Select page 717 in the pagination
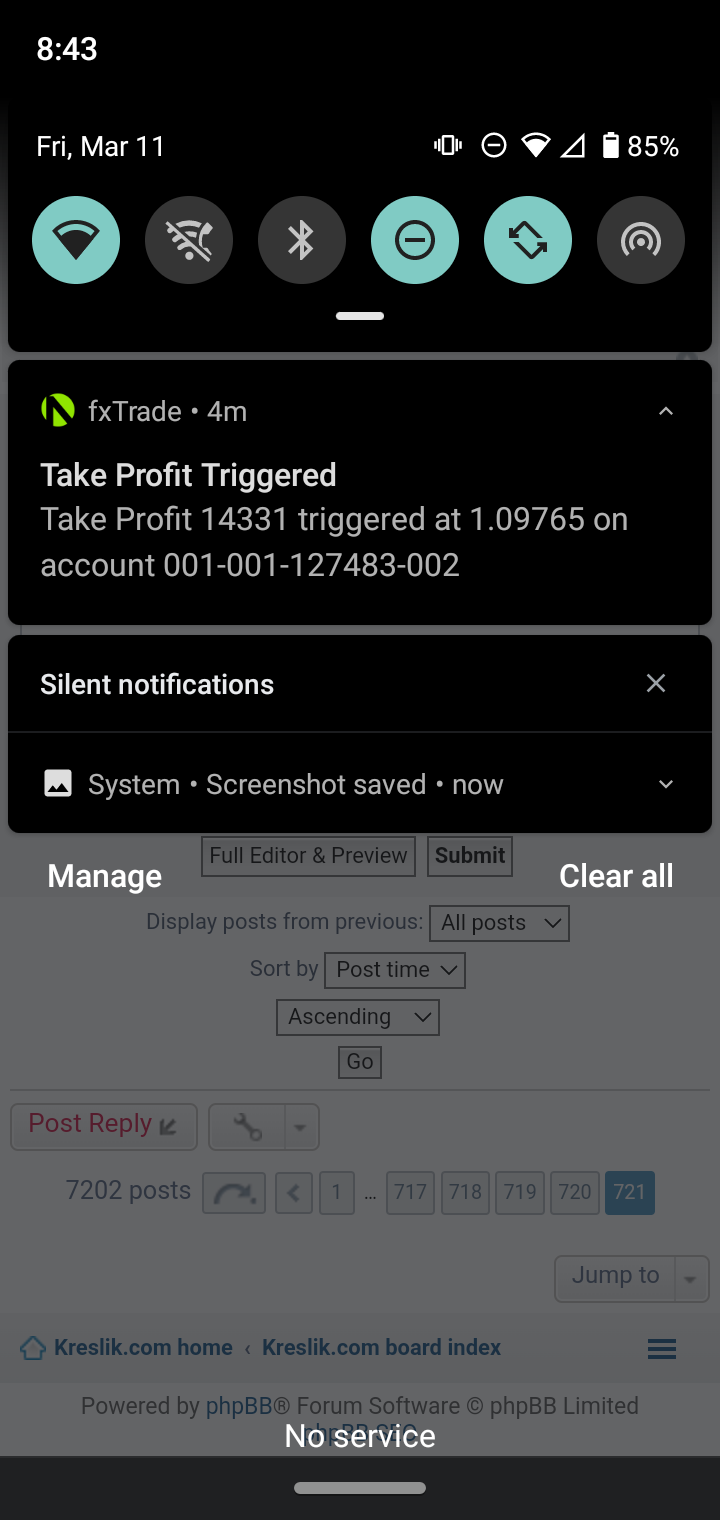Viewport: 720px width, 1520px height. 410,1192
